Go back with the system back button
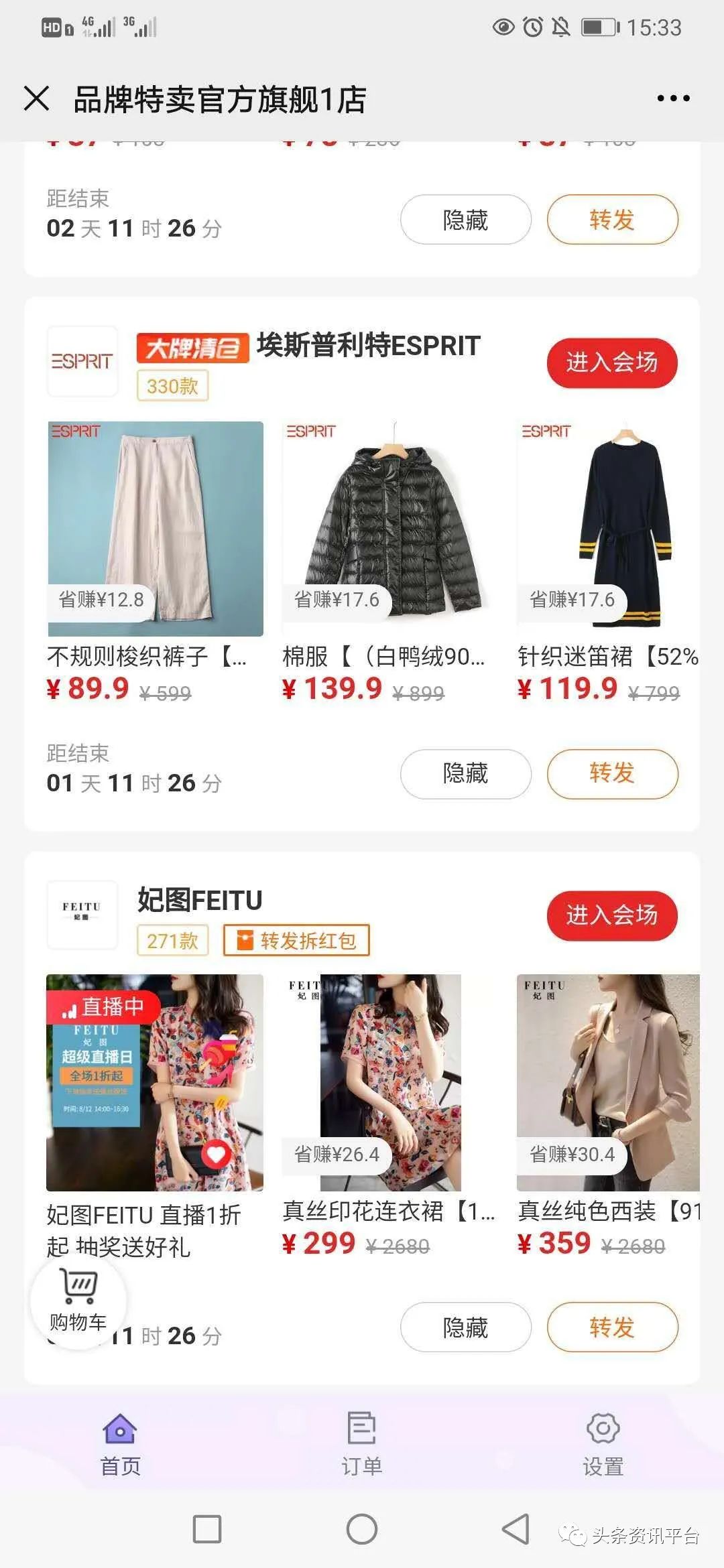724x1568 pixels. 516,1529
